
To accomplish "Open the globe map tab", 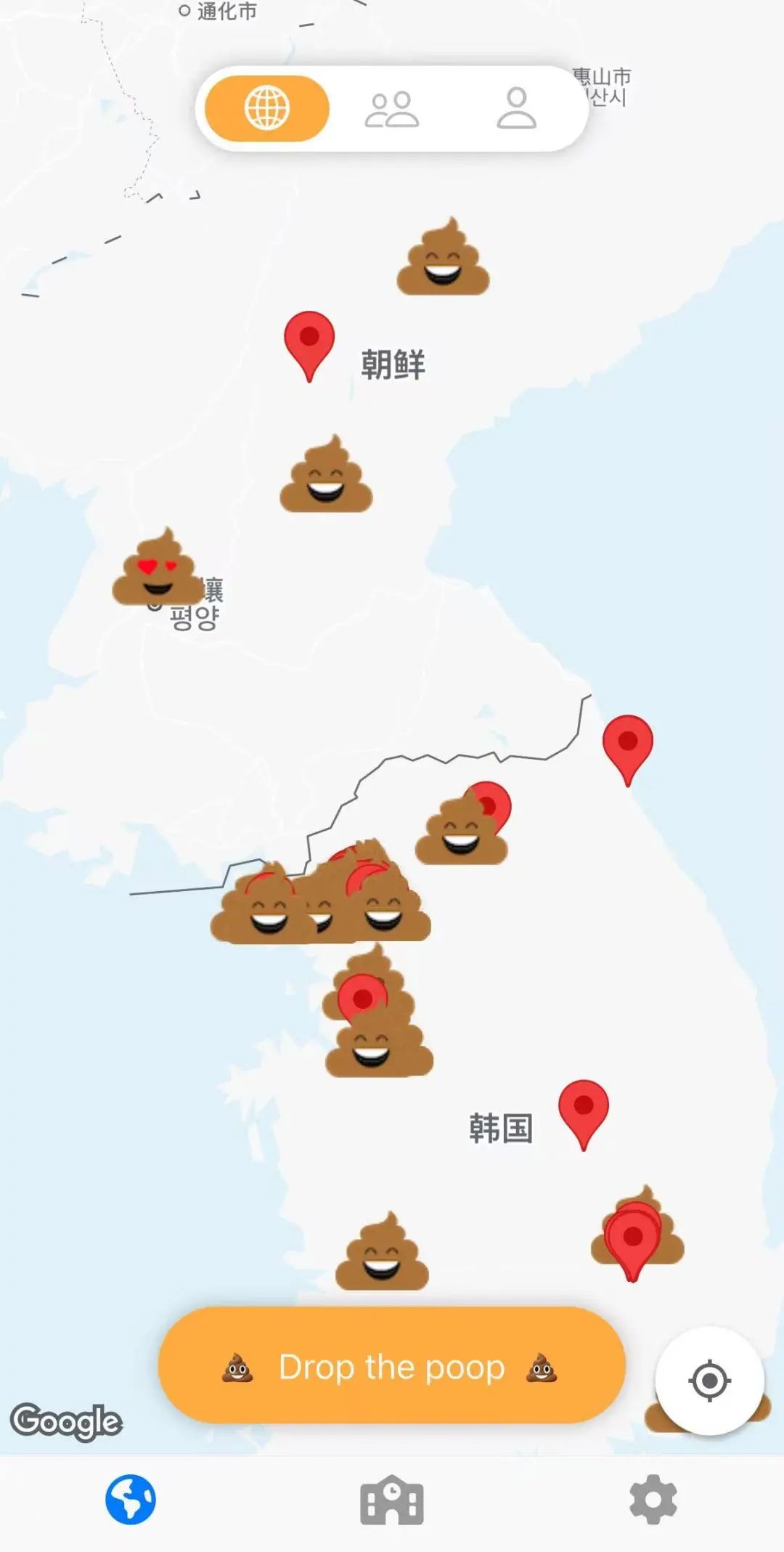I will (131, 1500).
